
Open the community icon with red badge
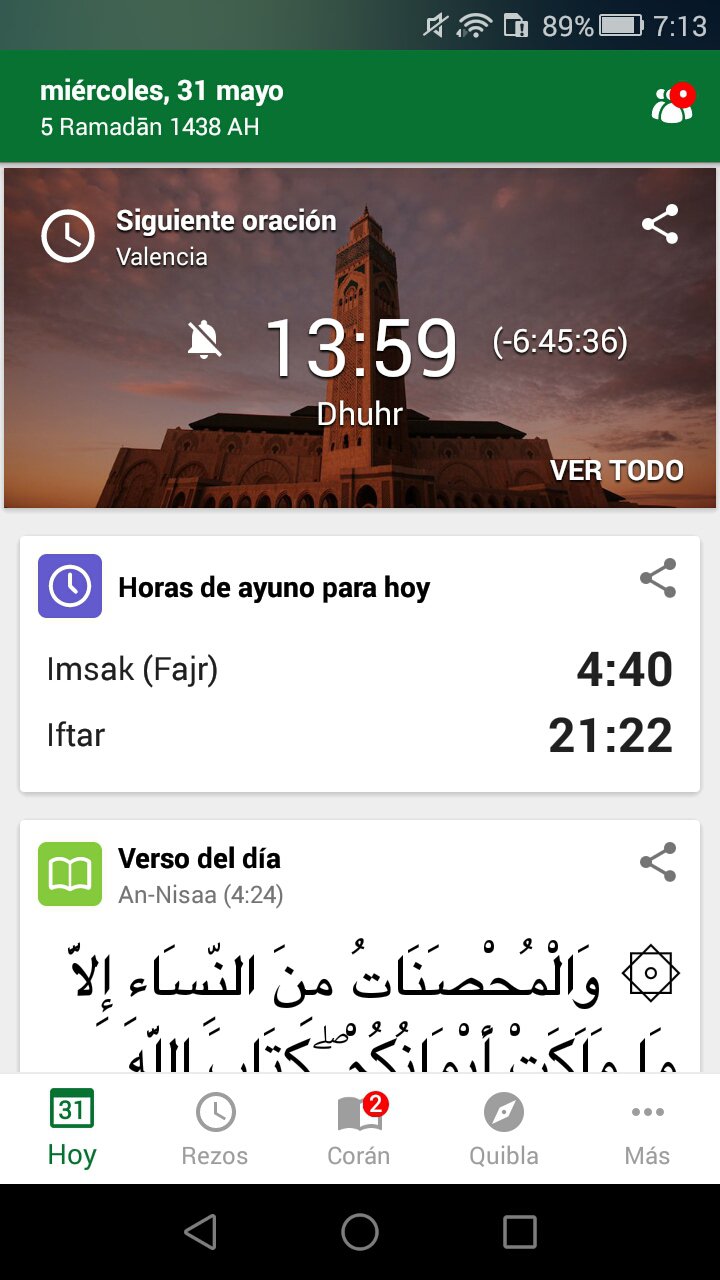click(672, 104)
